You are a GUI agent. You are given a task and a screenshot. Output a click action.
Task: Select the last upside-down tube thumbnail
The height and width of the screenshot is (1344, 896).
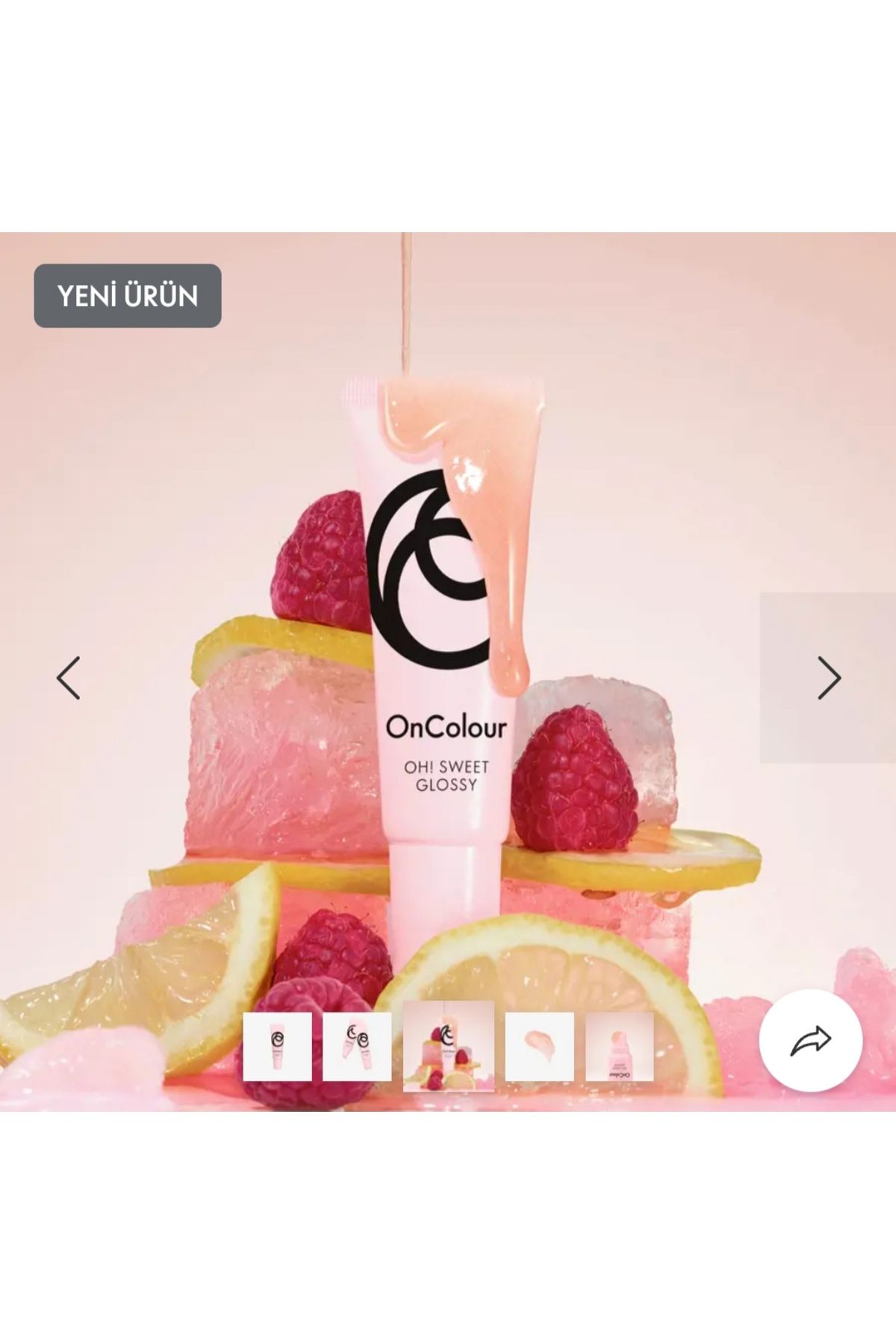(x=619, y=1046)
